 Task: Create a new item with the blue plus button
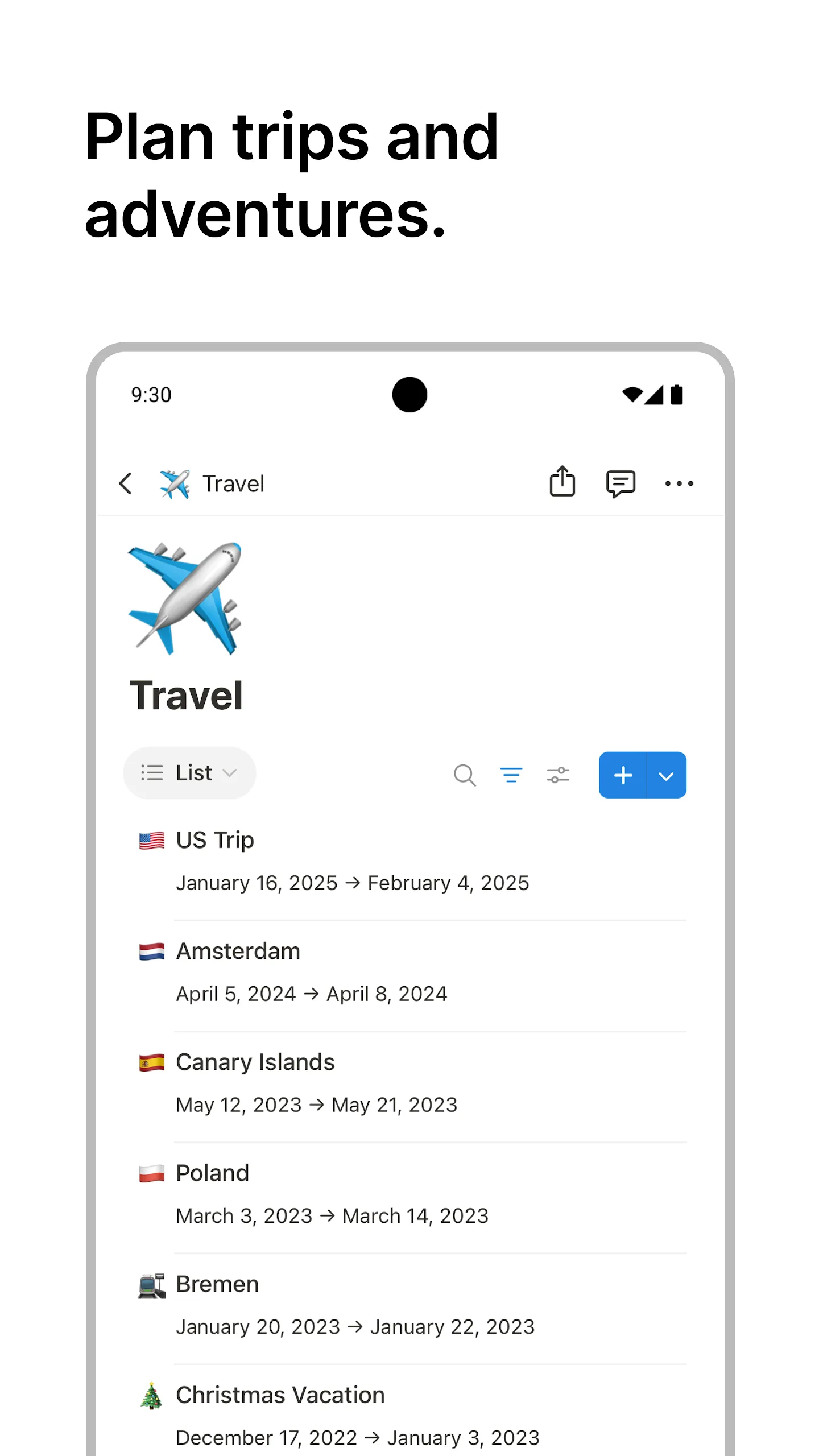622,775
